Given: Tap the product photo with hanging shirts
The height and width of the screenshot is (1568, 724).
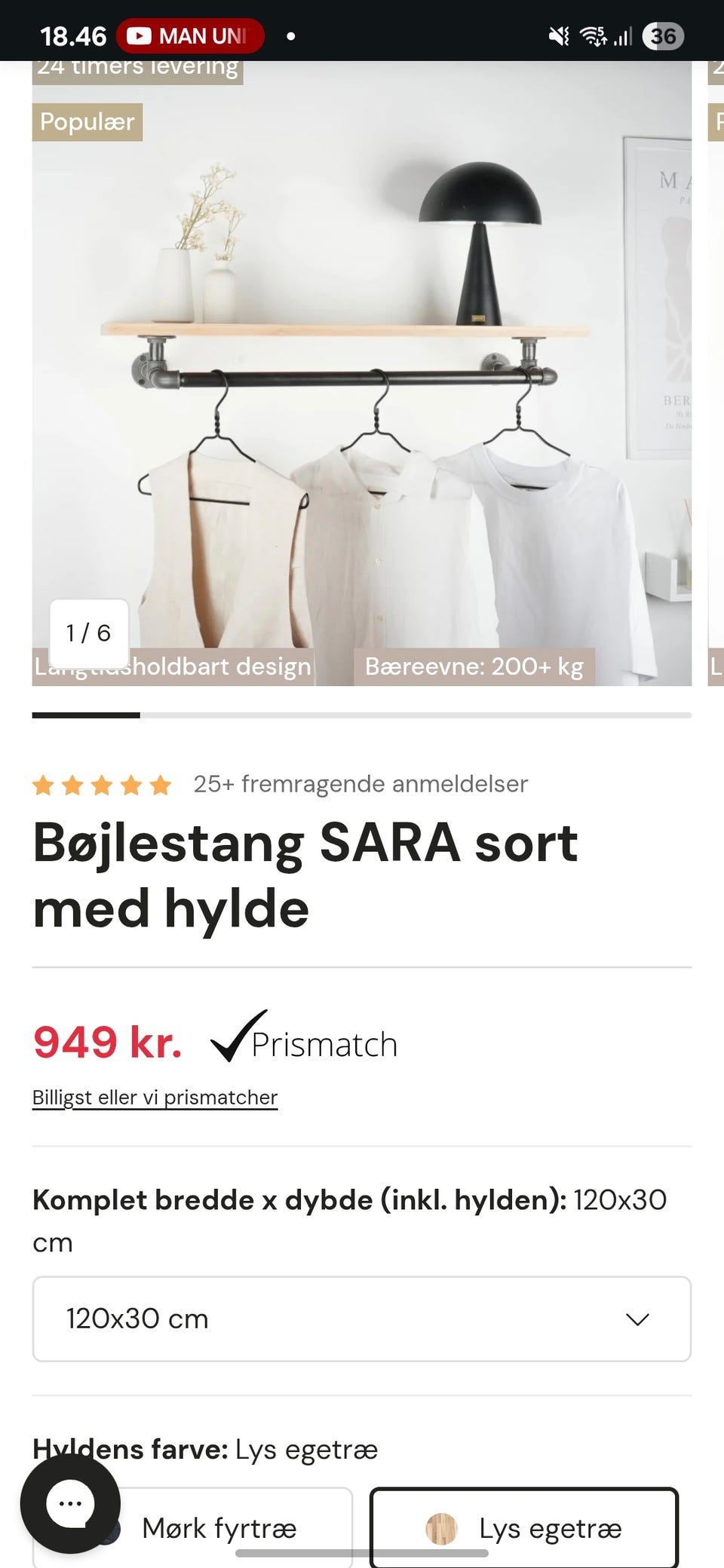Looking at the screenshot, I should pyautogui.click(x=361, y=377).
